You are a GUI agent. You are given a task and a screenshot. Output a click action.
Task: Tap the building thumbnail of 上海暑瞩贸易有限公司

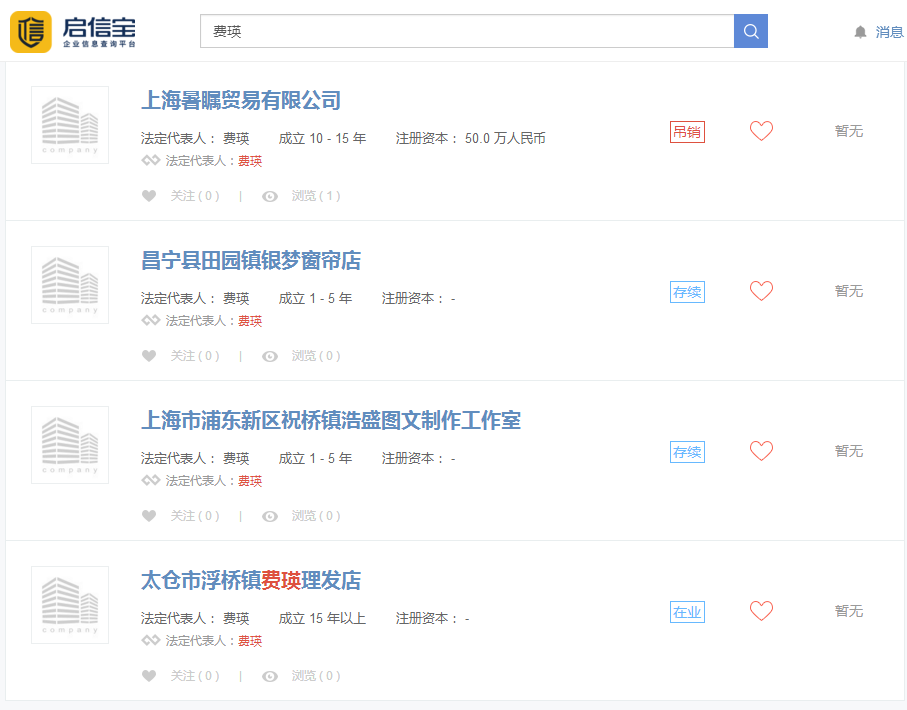(x=70, y=125)
